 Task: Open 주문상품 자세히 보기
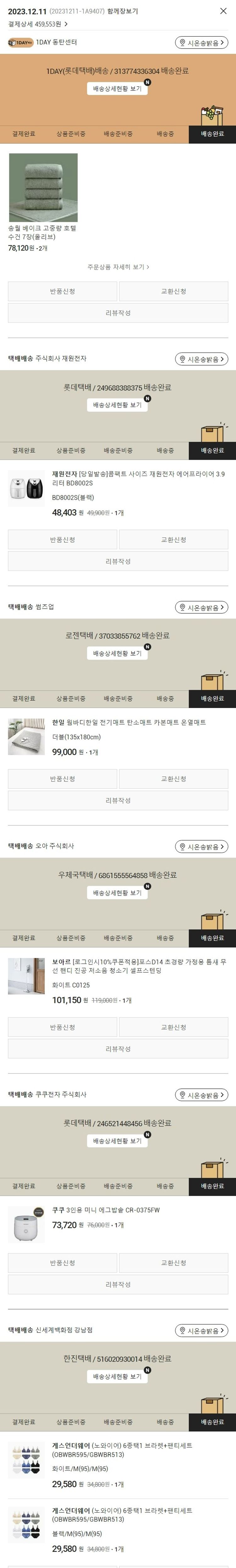(118, 267)
